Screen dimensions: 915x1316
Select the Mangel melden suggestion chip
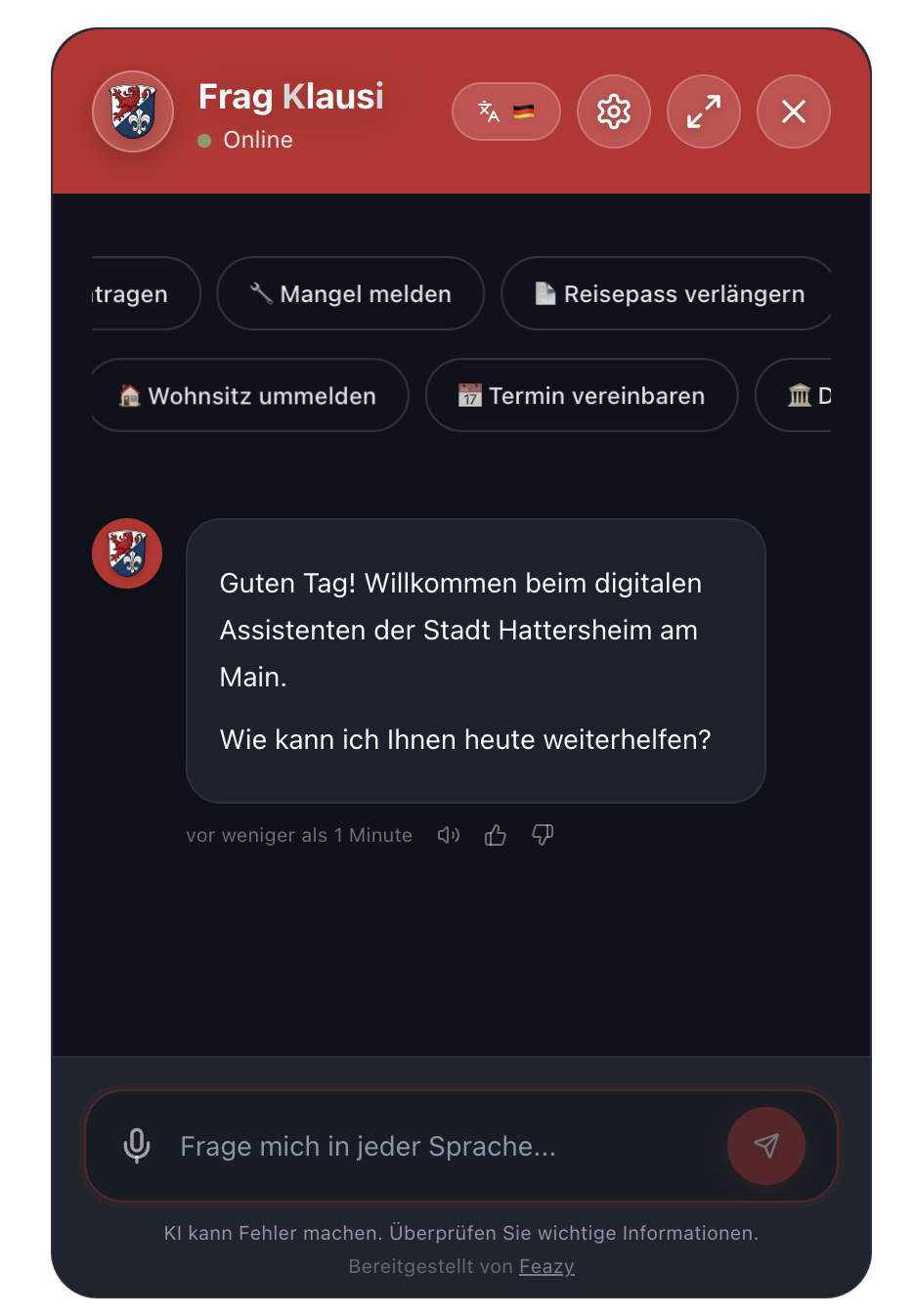pos(350,293)
